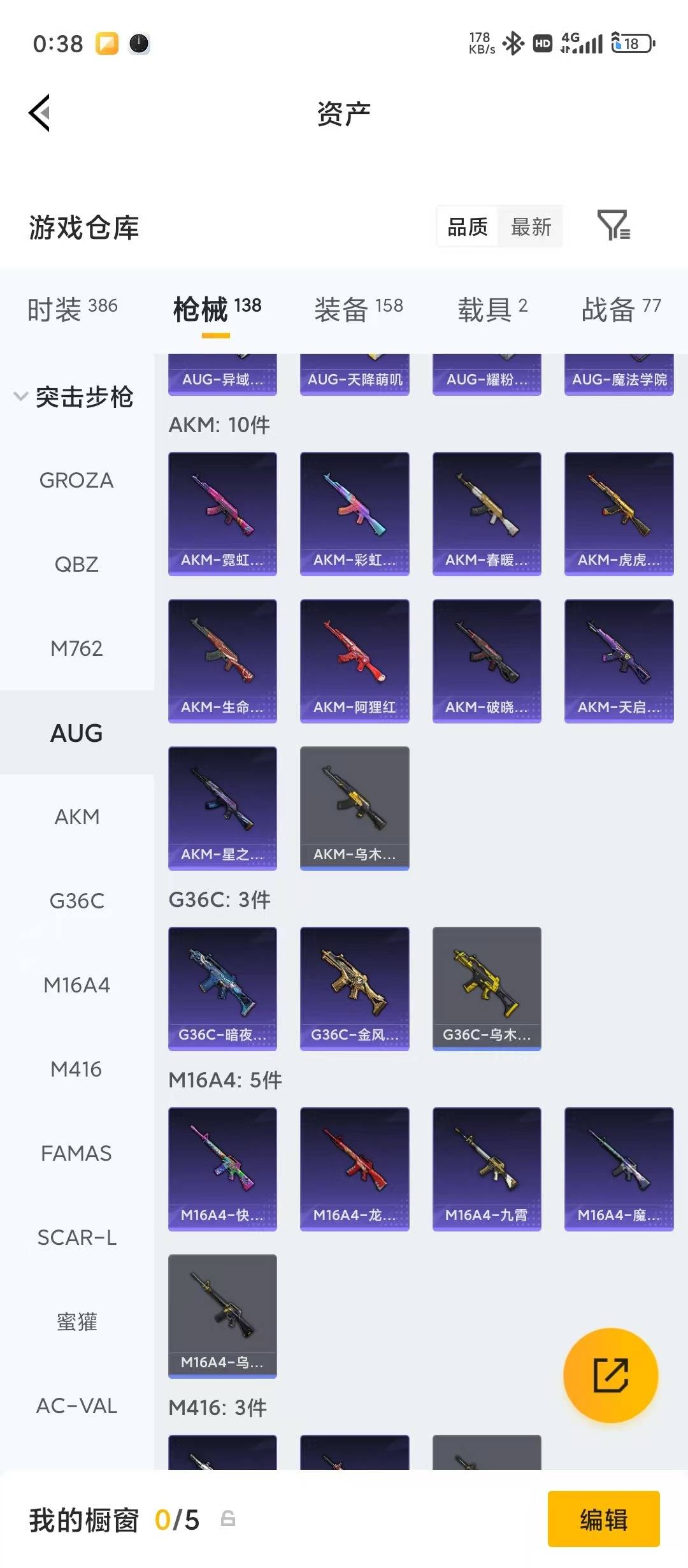Tap the yellow share floating button
The image size is (688, 1568).
click(x=610, y=1375)
